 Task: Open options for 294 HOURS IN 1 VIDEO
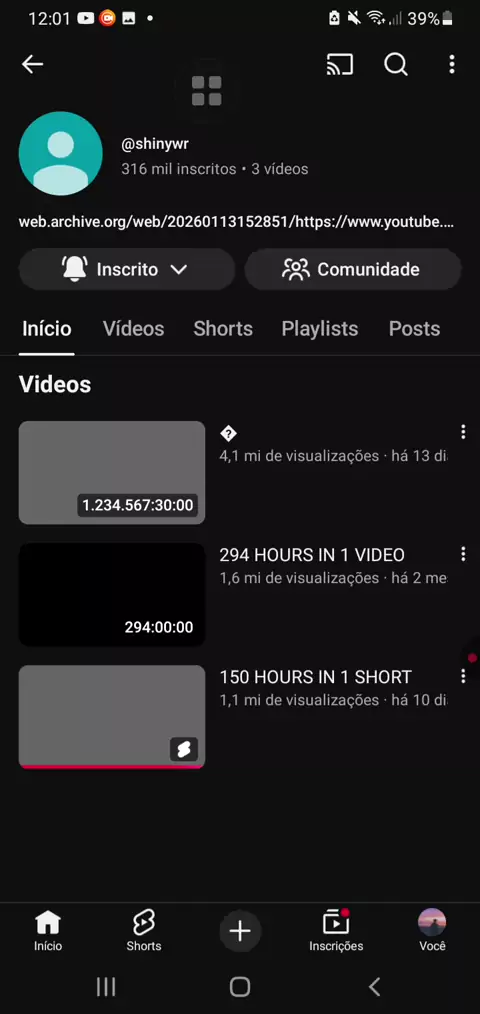(x=463, y=554)
